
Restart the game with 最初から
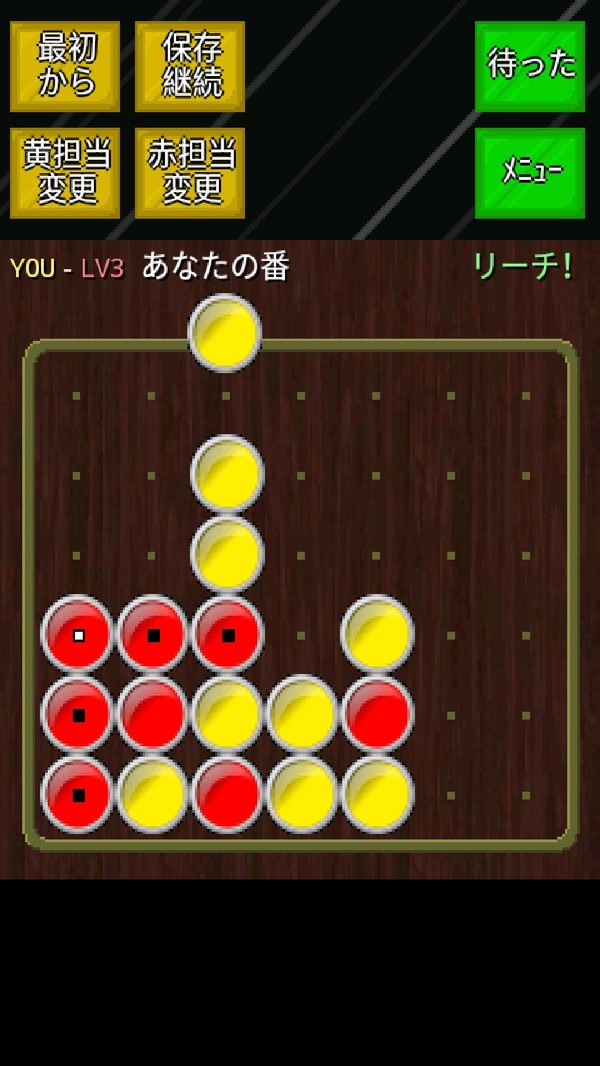point(65,66)
